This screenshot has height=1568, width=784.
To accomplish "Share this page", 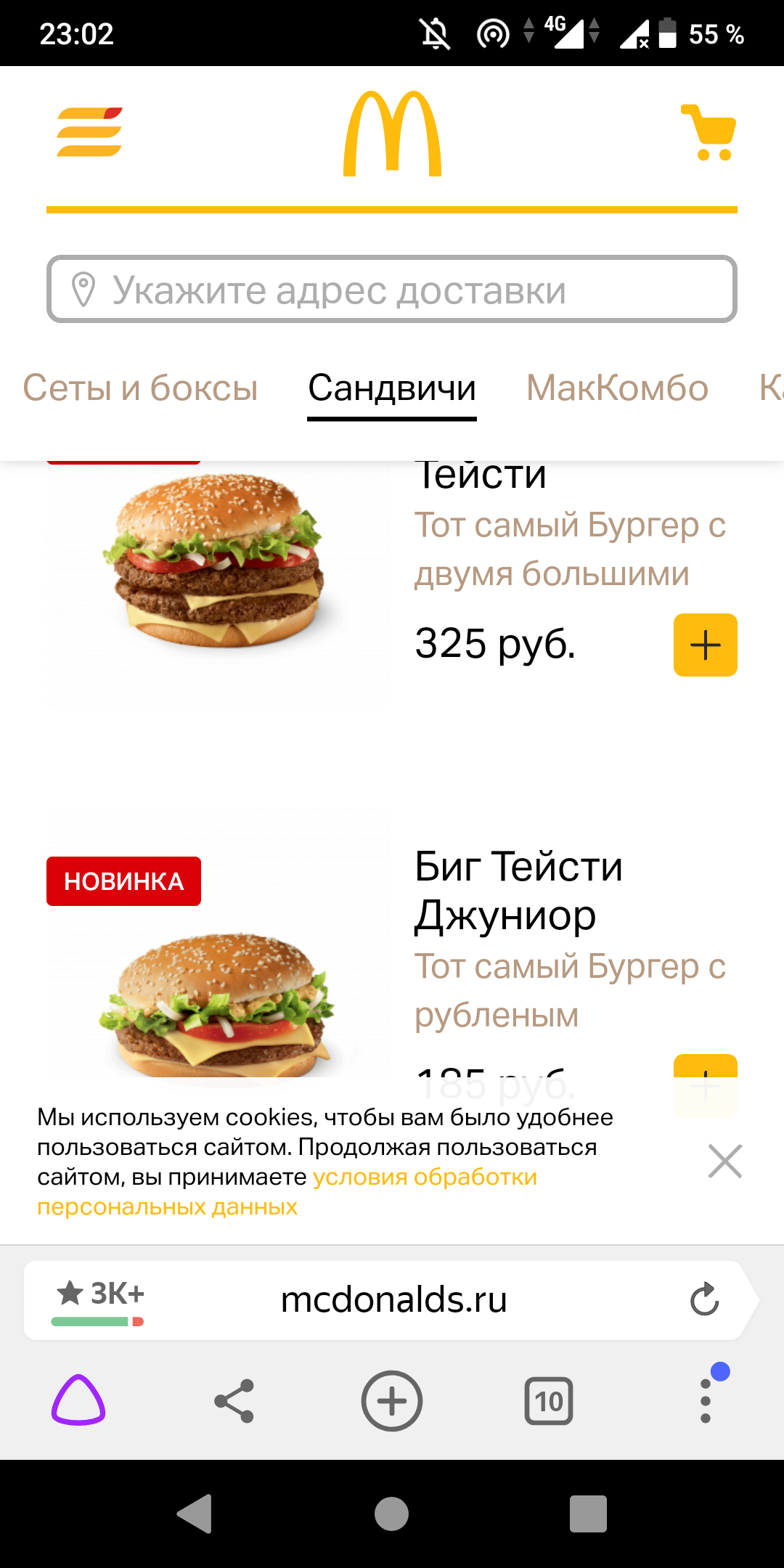I will pyautogui.click(x=234, y=1400).
